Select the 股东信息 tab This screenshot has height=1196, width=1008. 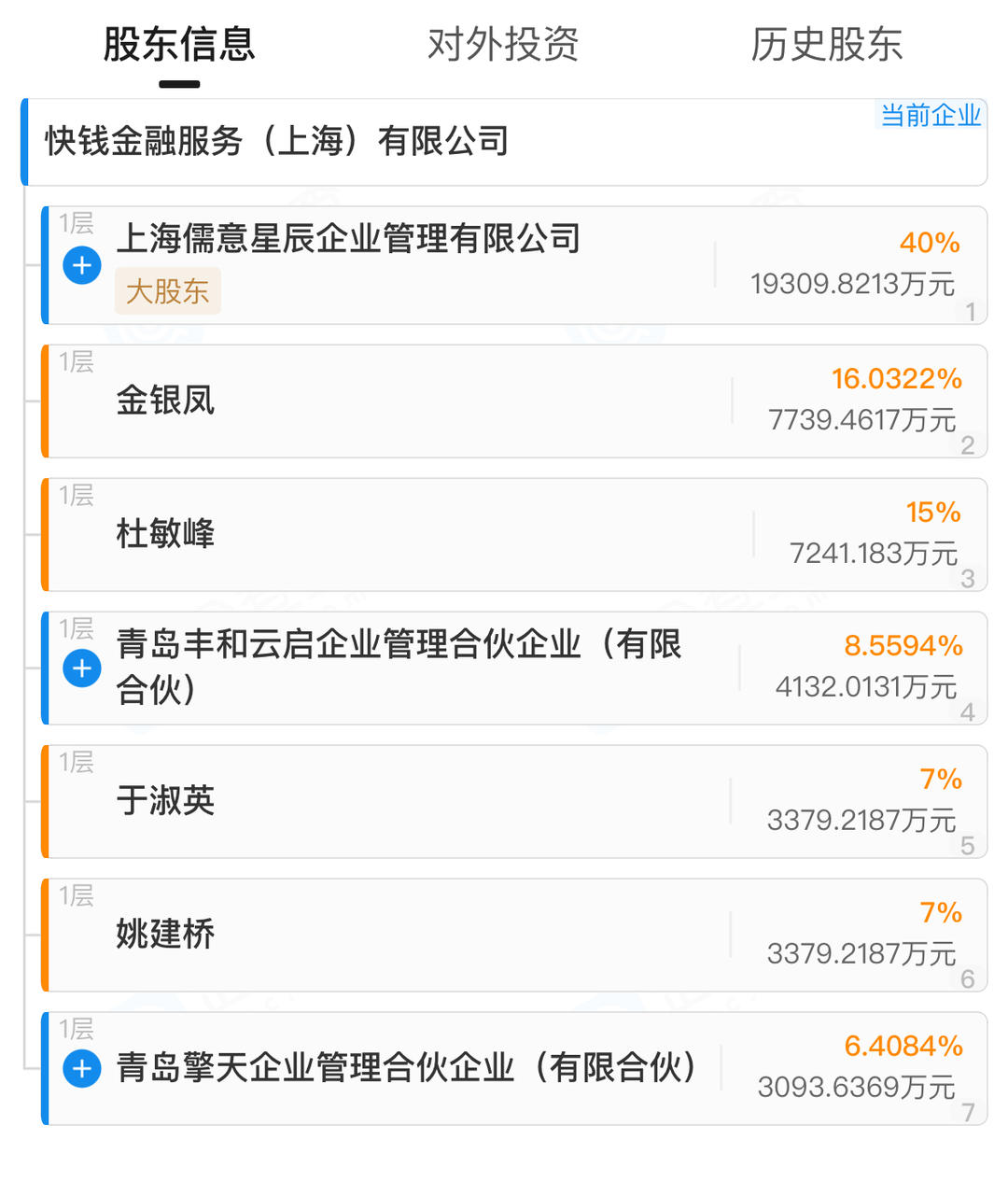tap(179, 44)
